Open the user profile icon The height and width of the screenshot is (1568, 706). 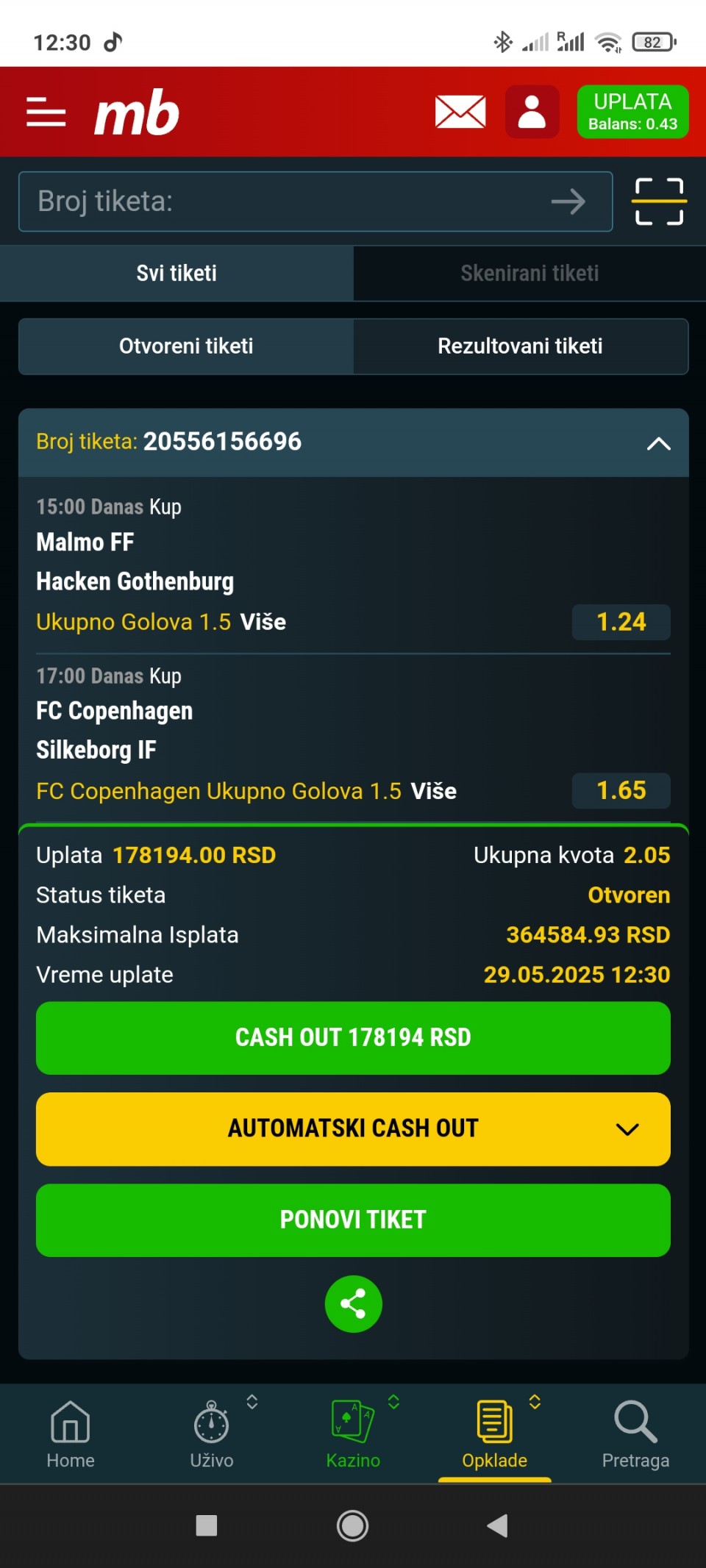[532, 112]
